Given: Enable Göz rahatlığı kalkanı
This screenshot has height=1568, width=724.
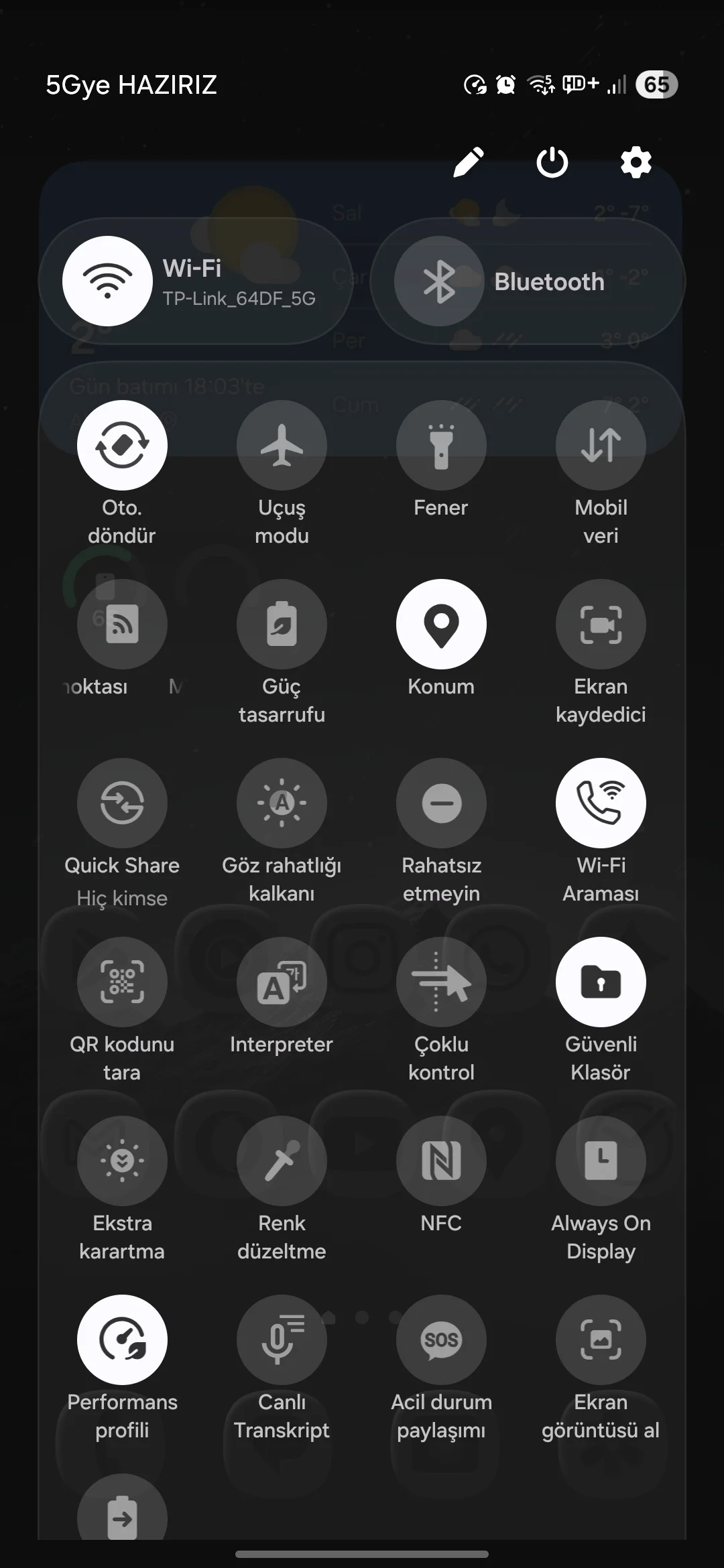Looking at the screenshot, I should pyautogui.click(x=282, y=803).
